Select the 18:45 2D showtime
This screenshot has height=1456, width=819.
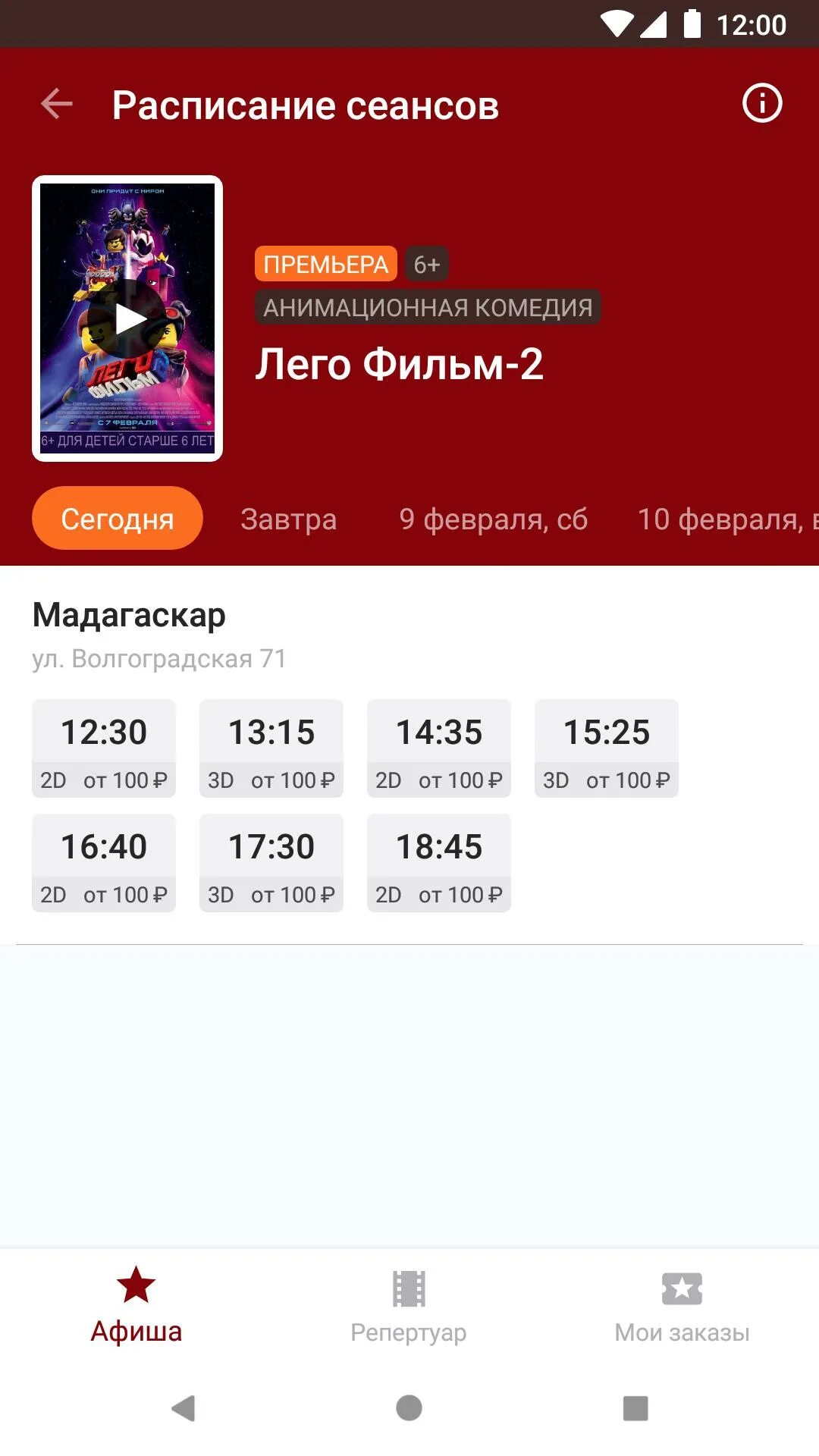(x=439, y=863)
